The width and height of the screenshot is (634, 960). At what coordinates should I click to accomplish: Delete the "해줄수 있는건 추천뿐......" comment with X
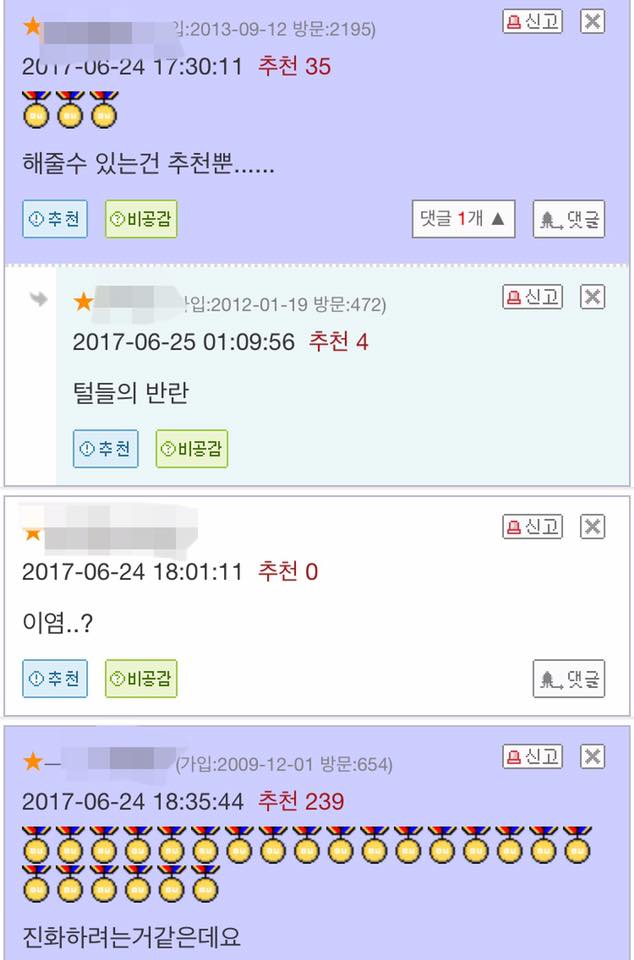point(592,21)
